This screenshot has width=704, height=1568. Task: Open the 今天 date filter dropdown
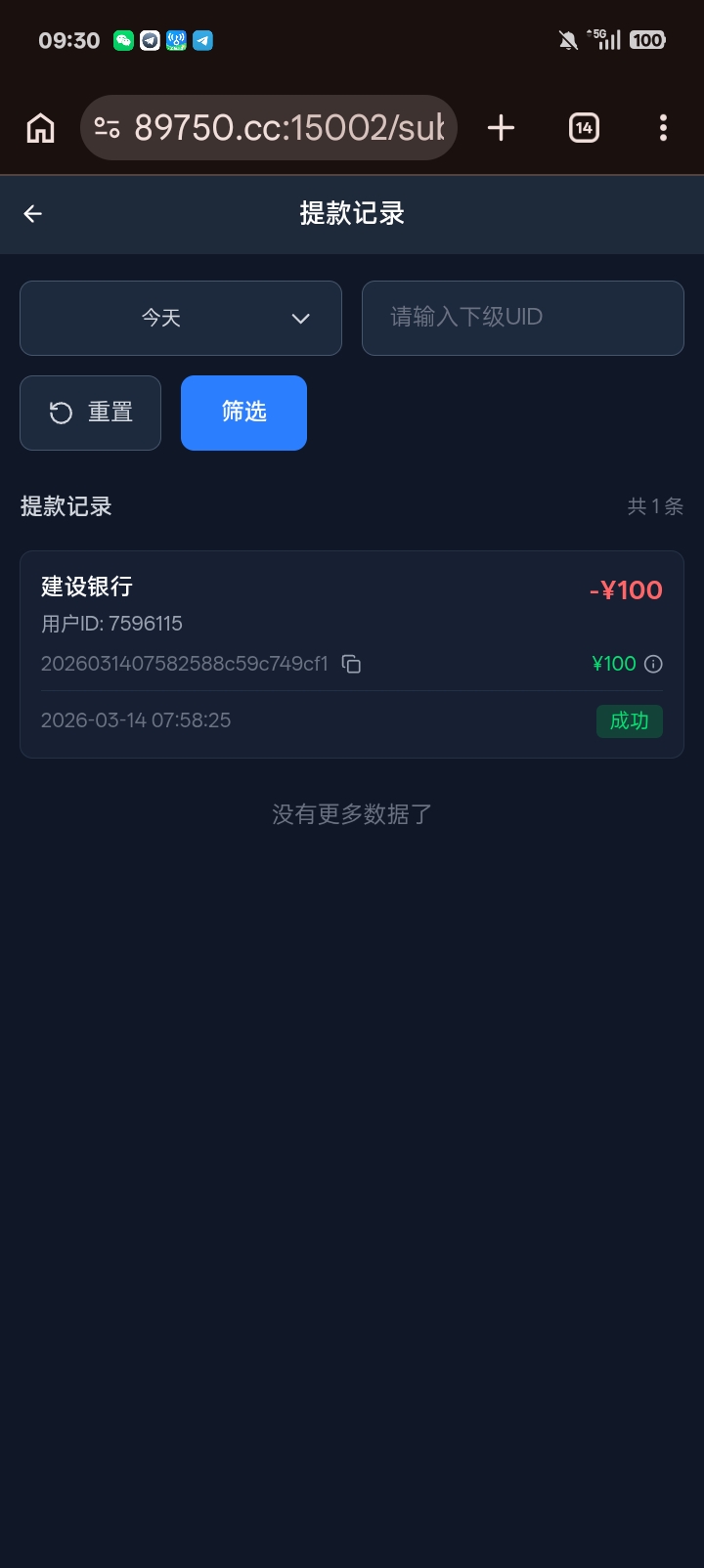[181, 318]
